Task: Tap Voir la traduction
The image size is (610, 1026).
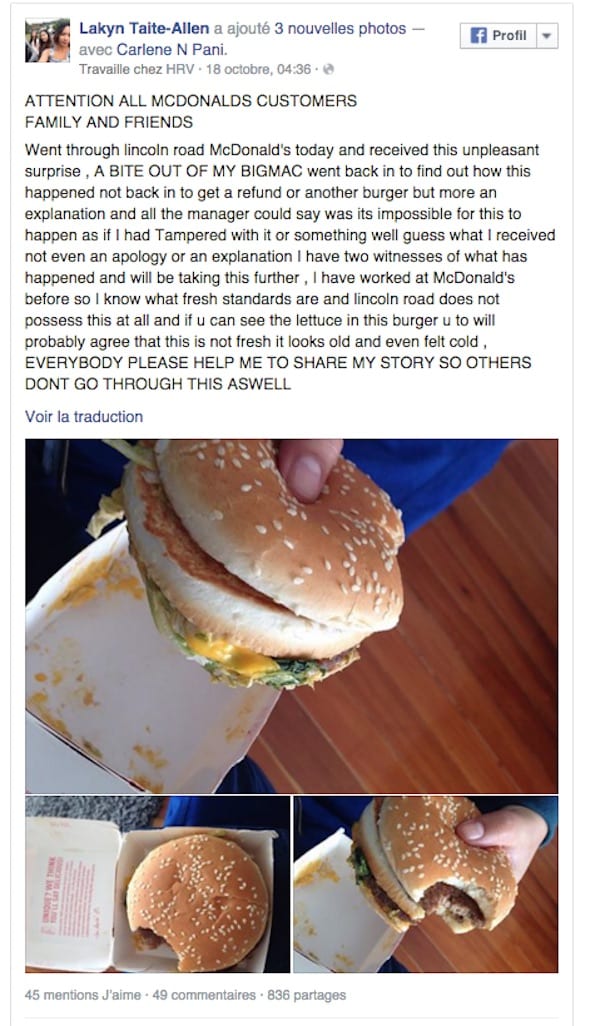Action: [83, 416]
